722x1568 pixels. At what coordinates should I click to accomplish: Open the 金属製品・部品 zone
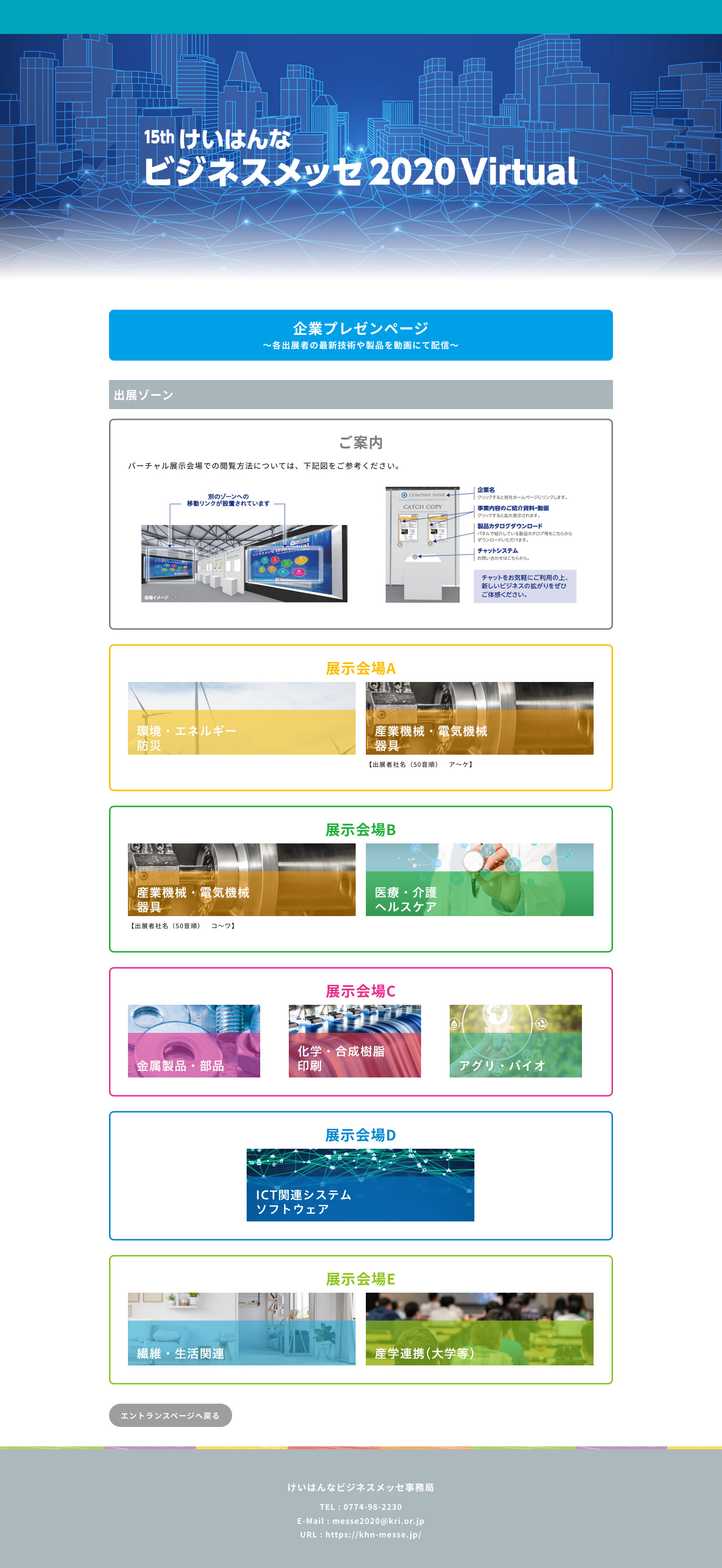tap(194, 1041)
